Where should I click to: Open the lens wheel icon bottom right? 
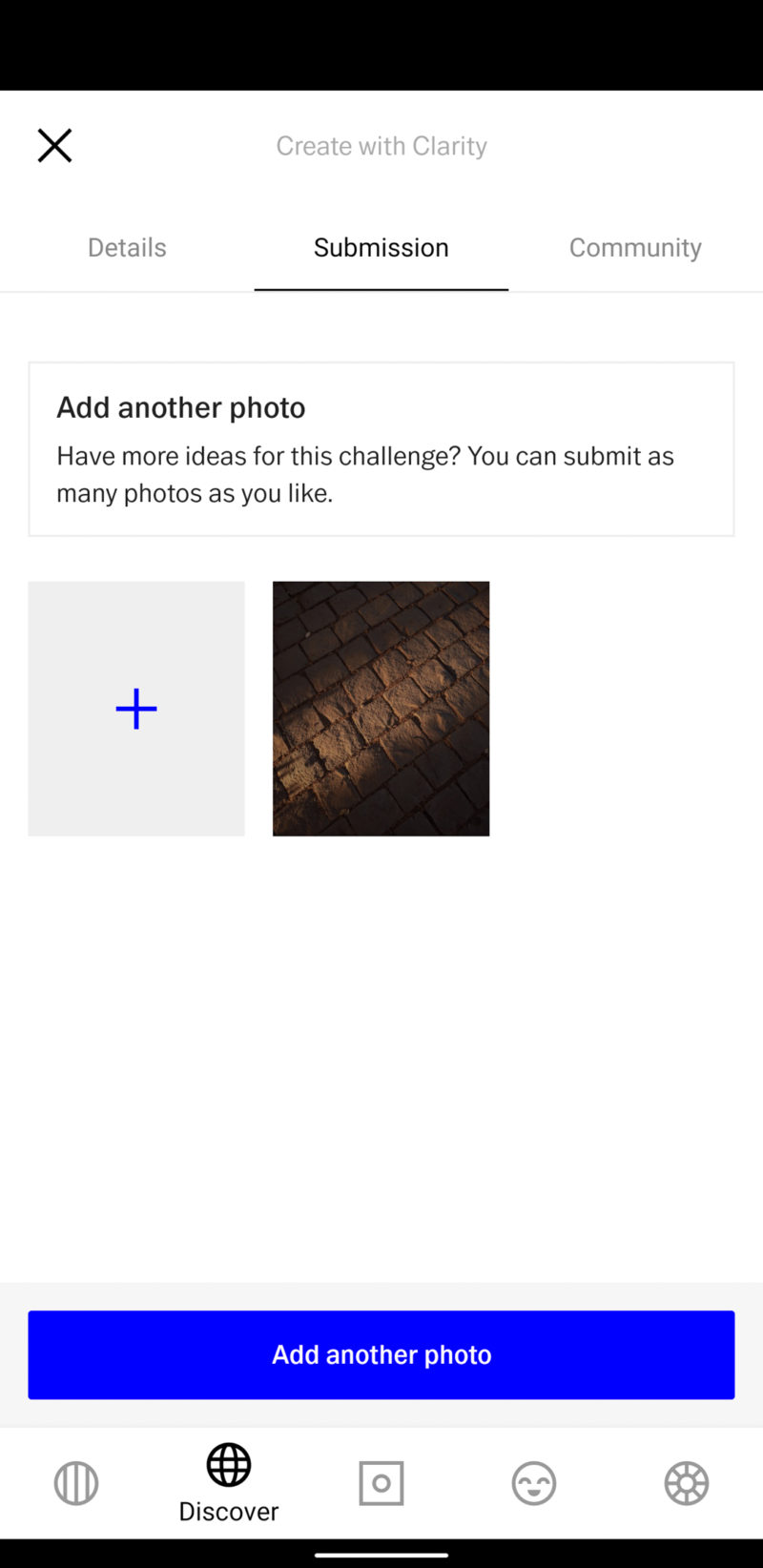687,1483
